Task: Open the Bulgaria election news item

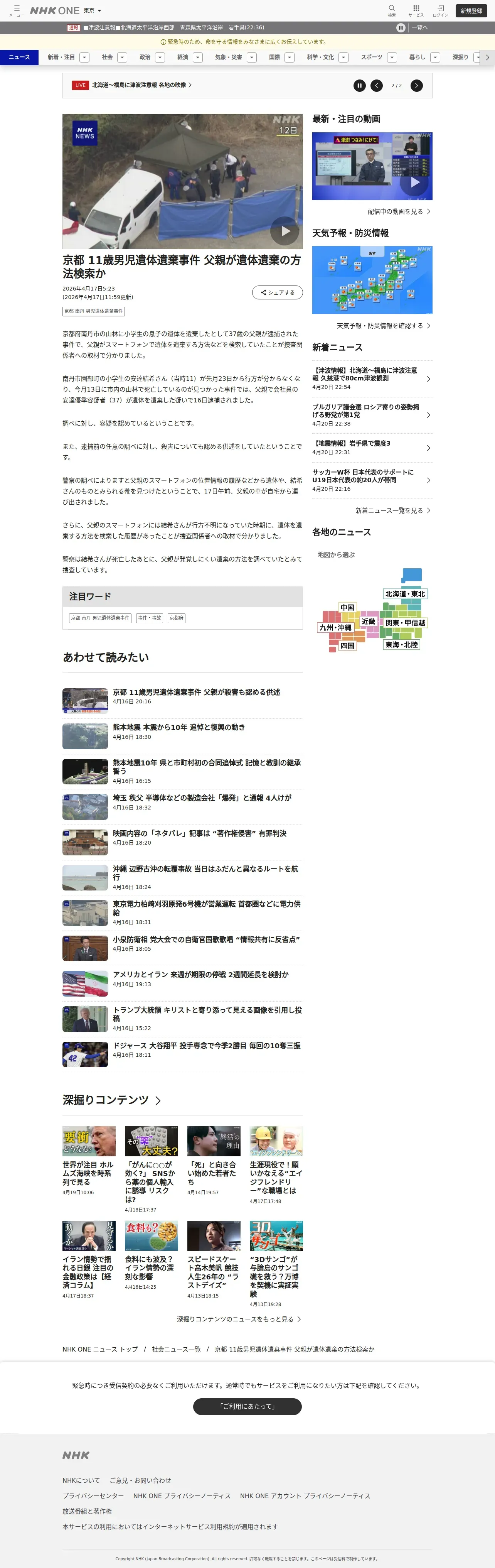Action: (372, 415)
